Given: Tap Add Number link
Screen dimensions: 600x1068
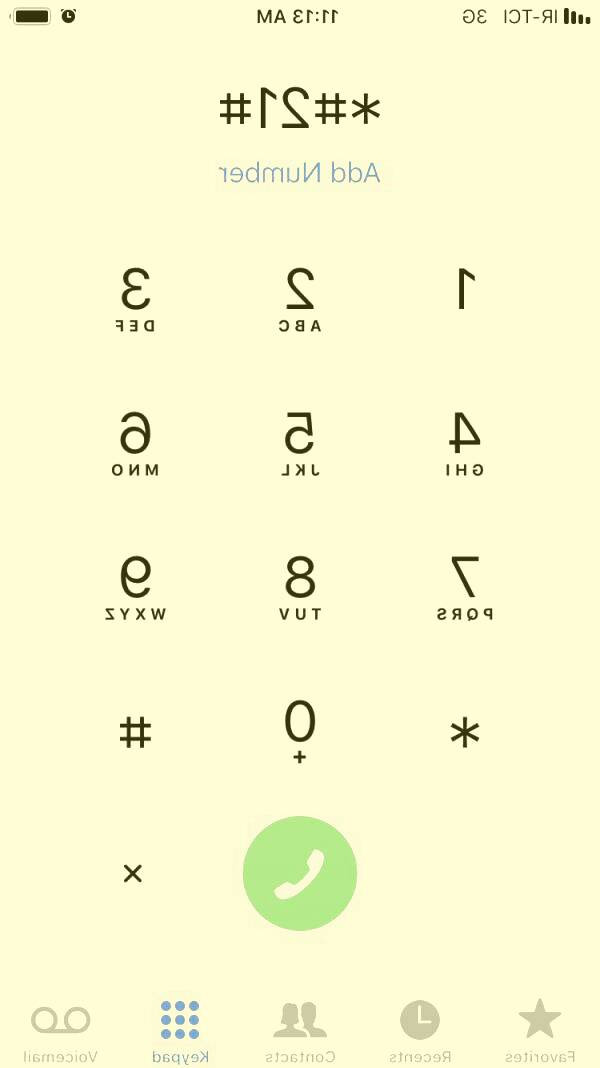Looking at the screenshot, I should (300, 173).
